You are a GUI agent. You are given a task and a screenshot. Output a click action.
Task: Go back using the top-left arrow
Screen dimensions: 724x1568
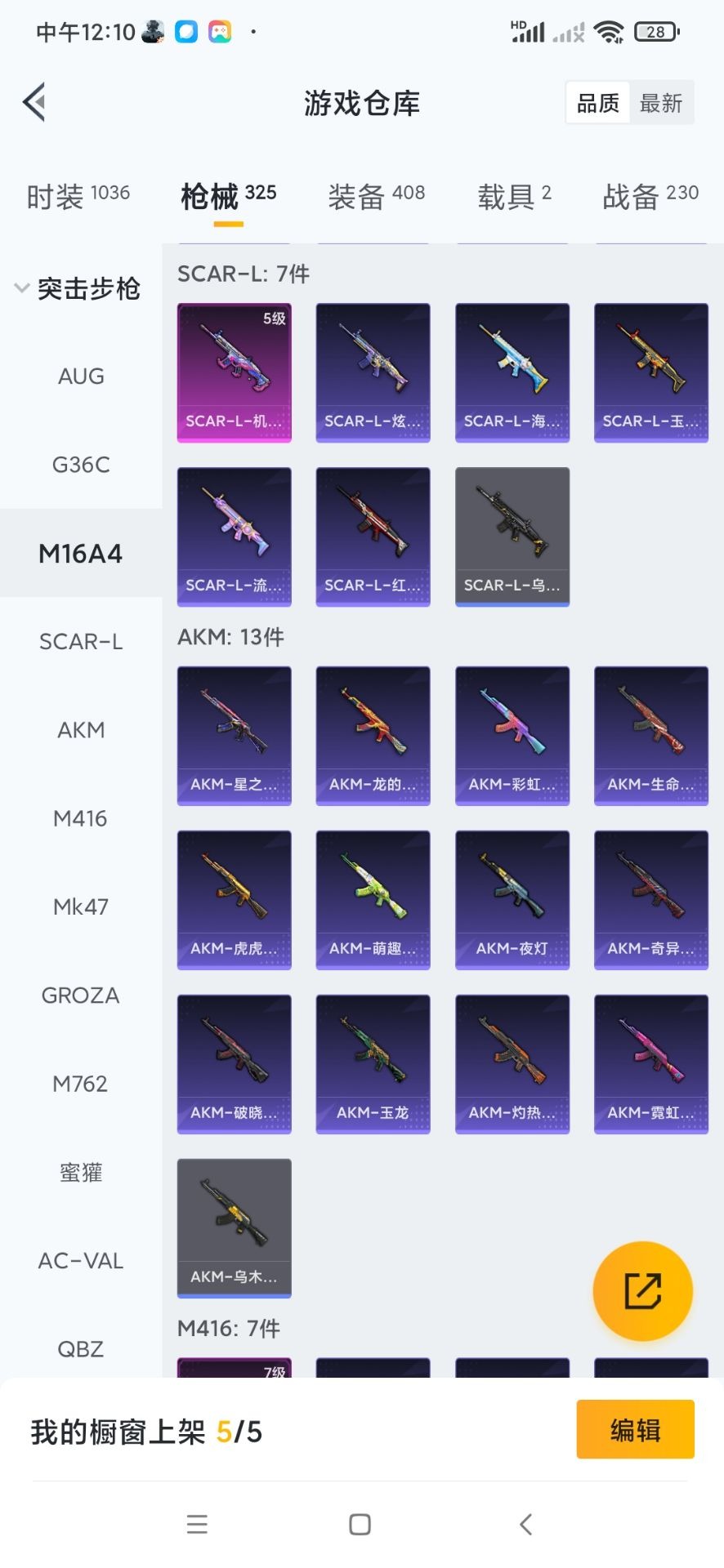tap(34, 103)
